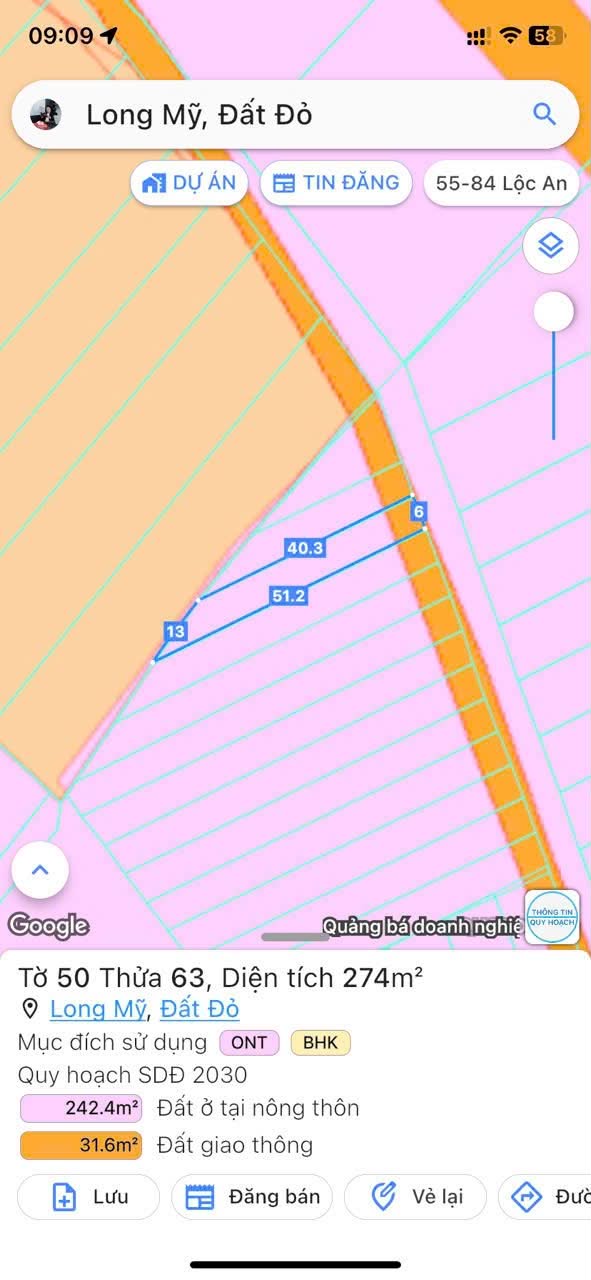Get directions with the Đường button

tap(545, 1197)
